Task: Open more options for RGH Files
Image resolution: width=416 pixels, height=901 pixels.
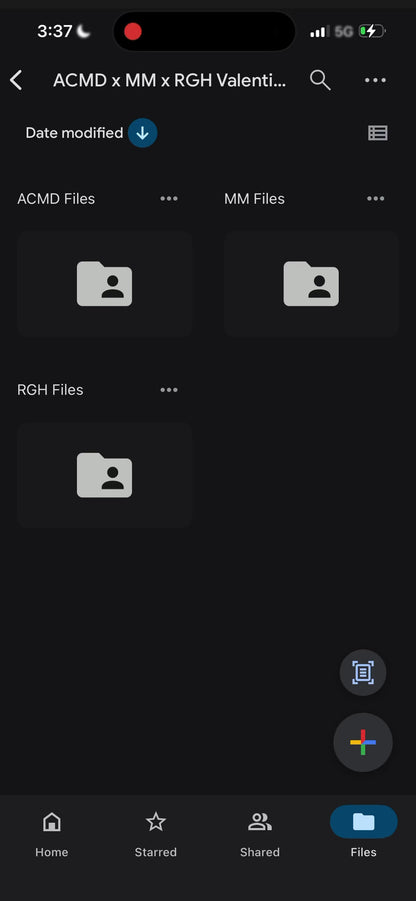Action: pyautogui.click(x=169, y=390)
